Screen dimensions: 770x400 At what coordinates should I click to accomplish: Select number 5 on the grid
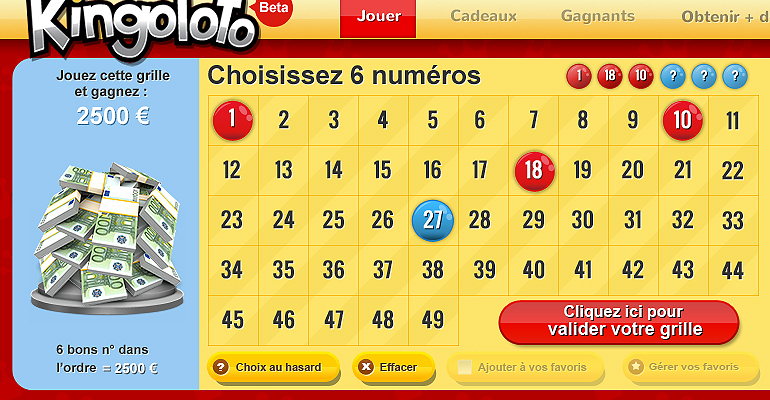(x=433, y=121)
